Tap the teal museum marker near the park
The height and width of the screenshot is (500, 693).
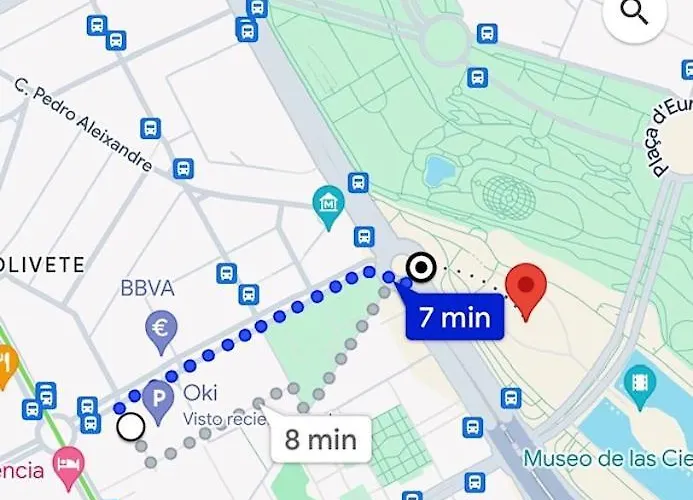(326, 205)
